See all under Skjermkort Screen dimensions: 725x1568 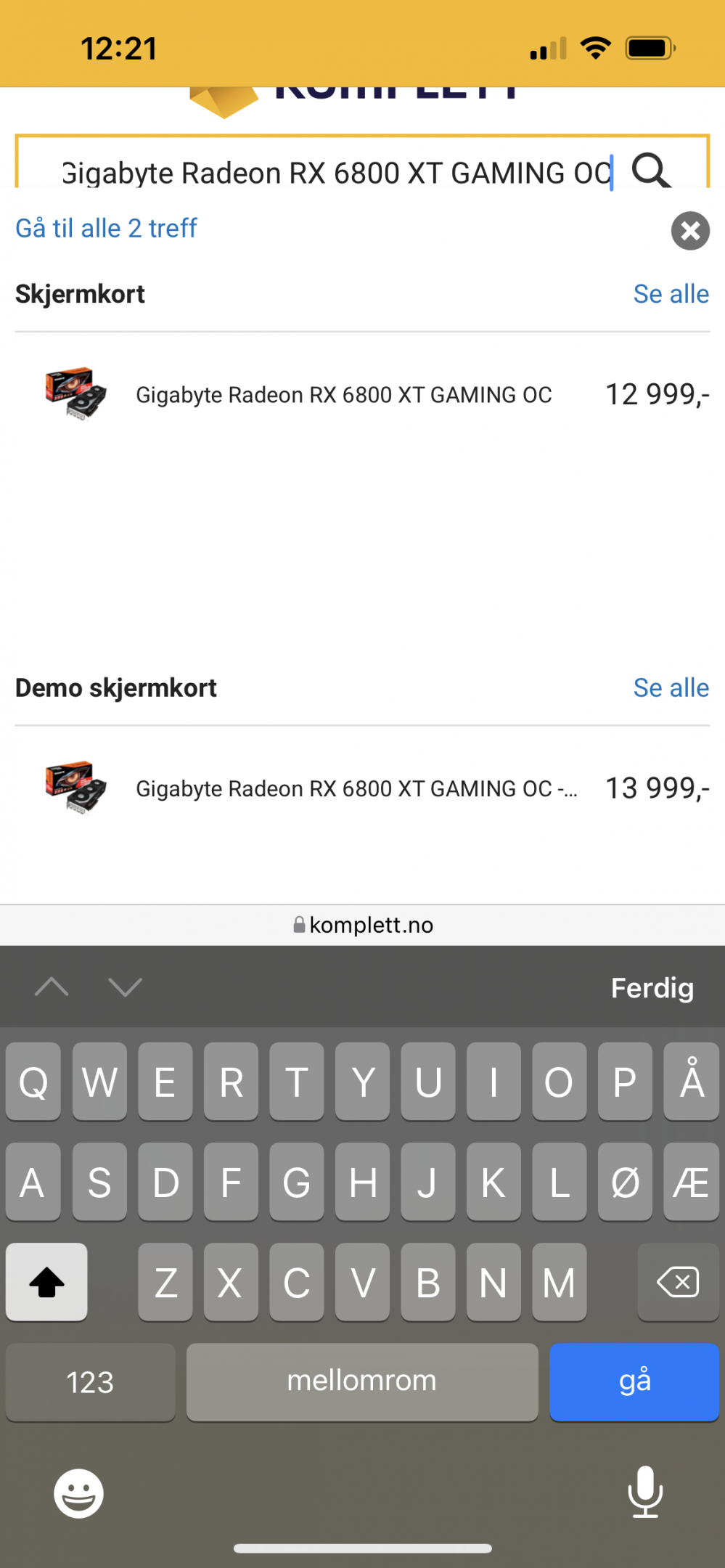click(x=671, y=294)
